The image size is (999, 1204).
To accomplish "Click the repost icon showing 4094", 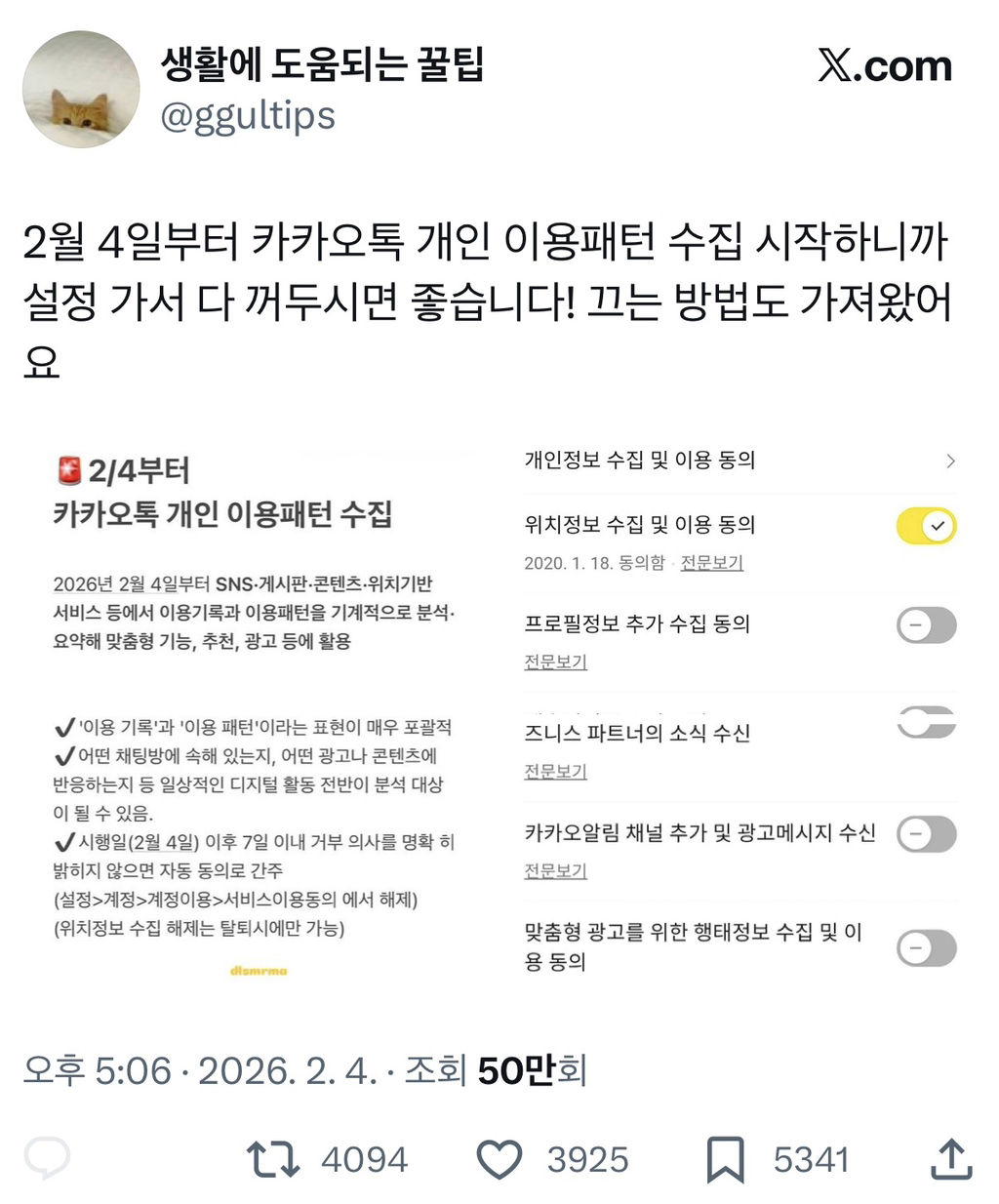I will click(x=273, y=1159).
